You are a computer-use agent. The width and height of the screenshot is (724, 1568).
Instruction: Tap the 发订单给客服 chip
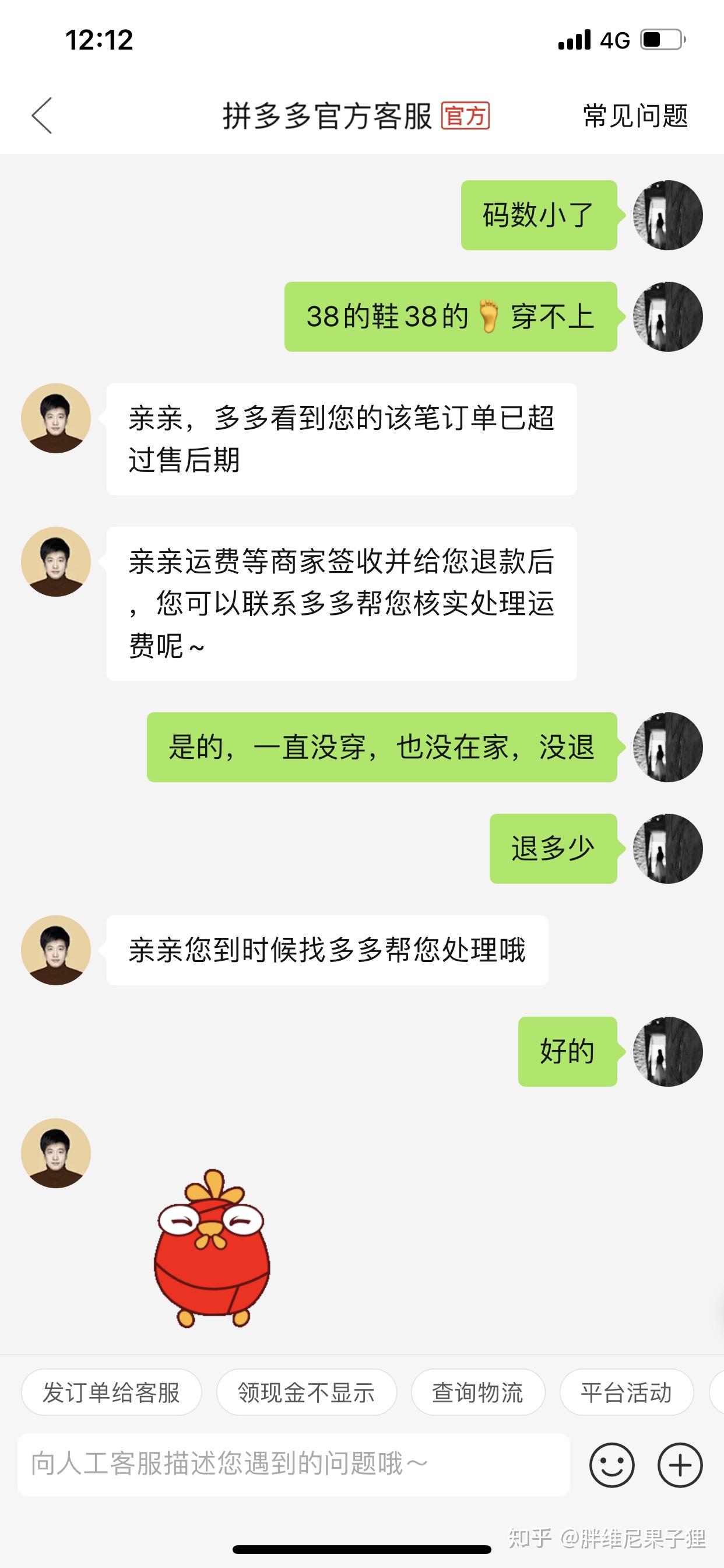111,1392
